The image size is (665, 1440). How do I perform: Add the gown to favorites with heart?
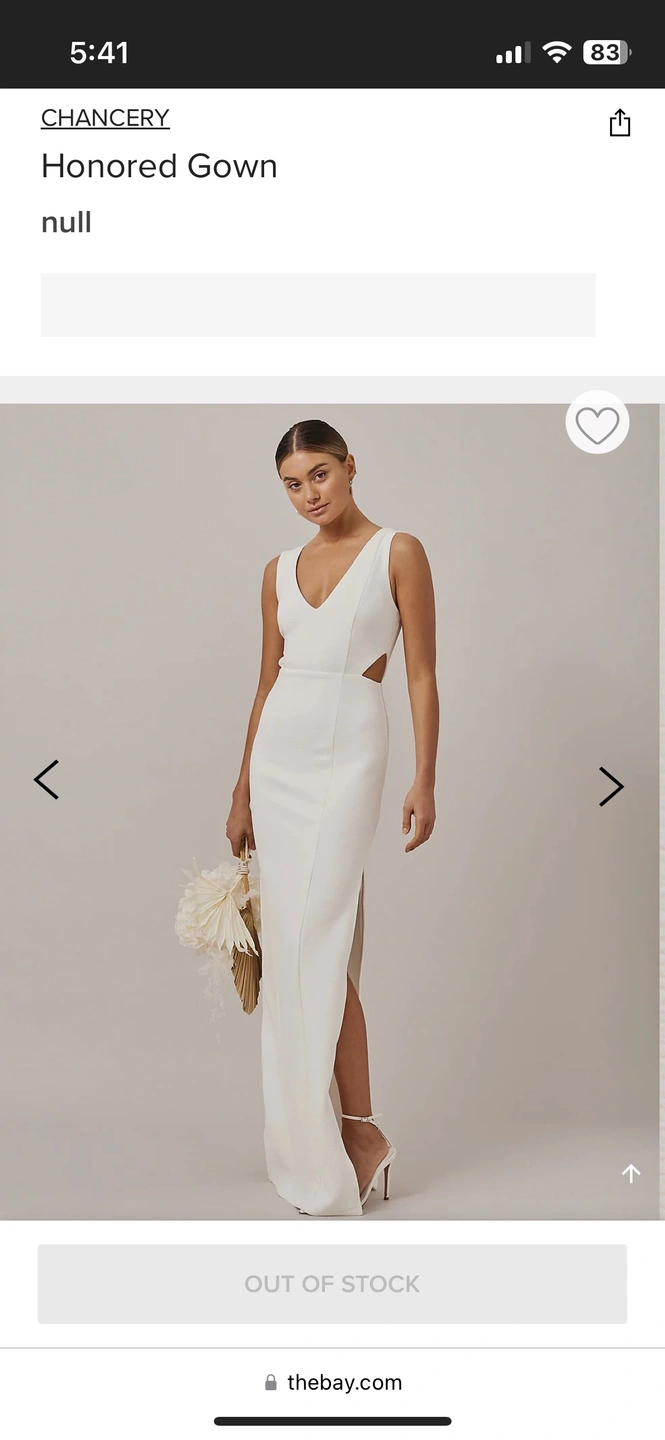597,424
